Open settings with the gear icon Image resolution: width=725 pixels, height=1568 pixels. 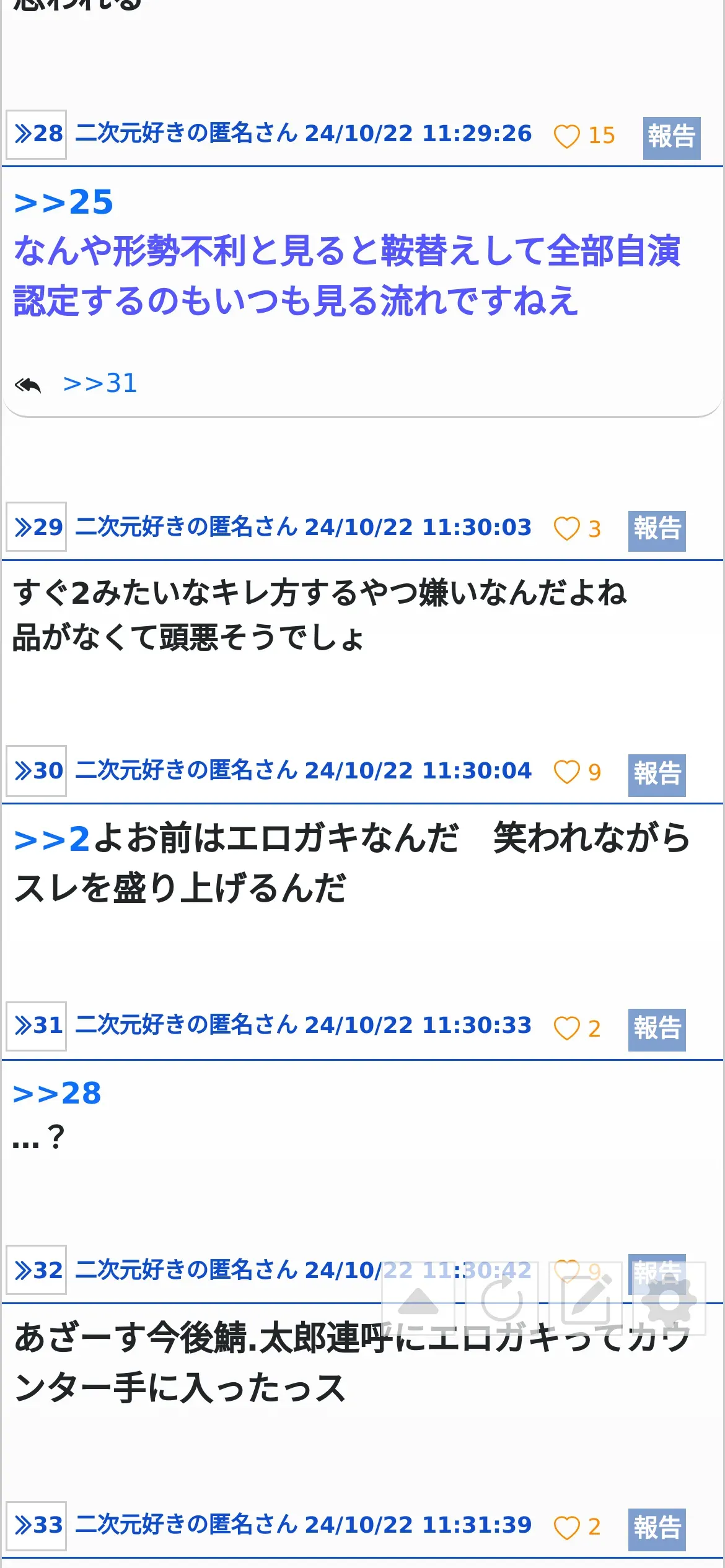pyautogui.click(x=669, y=1298)
